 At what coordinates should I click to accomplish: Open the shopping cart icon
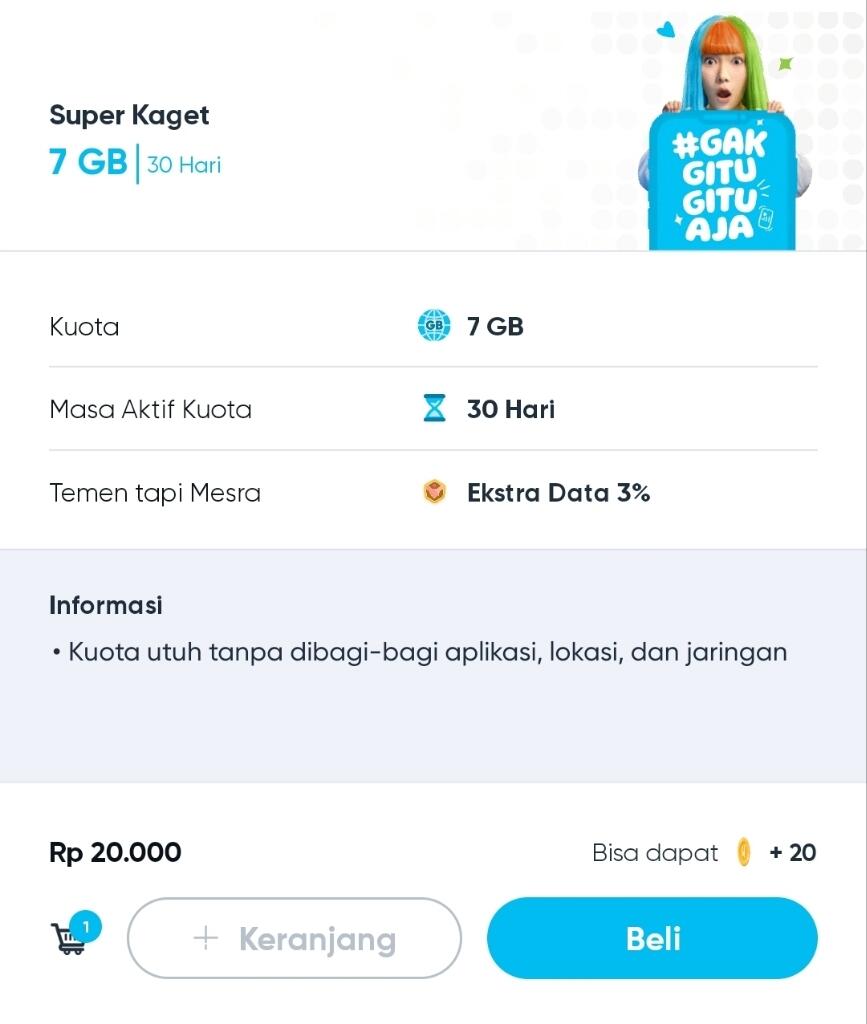(66, 940)
